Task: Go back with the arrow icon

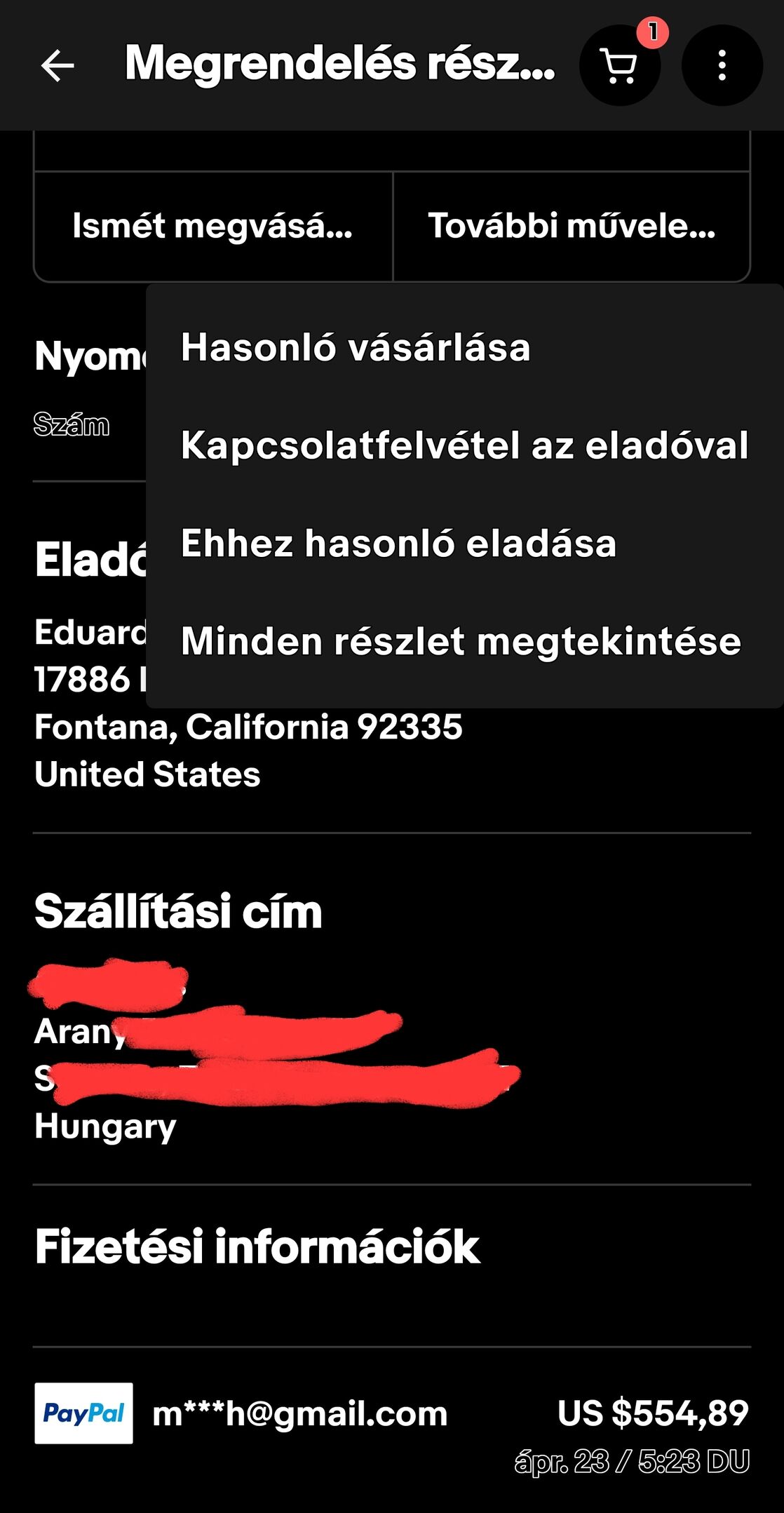Action: 58,66
